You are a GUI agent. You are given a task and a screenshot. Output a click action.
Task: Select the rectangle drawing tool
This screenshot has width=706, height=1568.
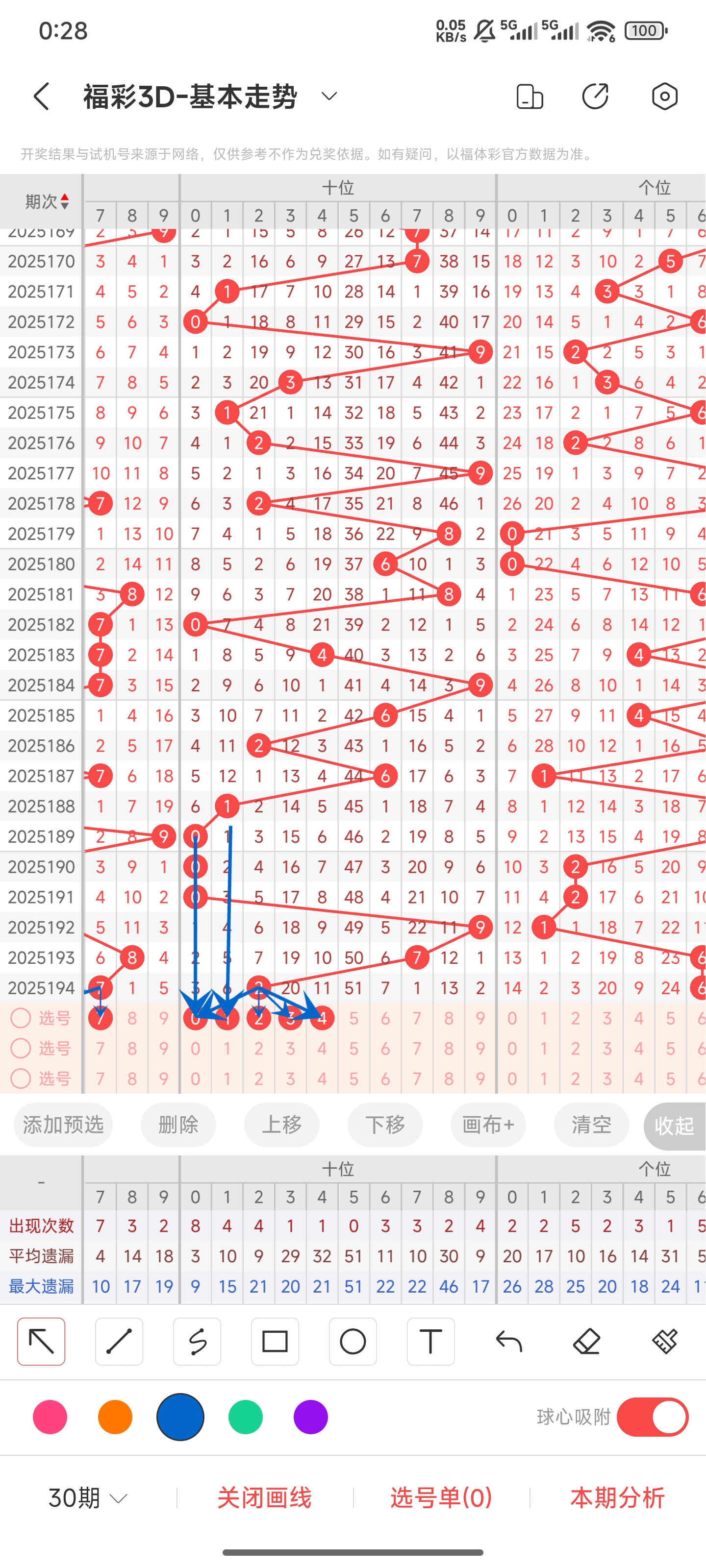pos(275,1342)
